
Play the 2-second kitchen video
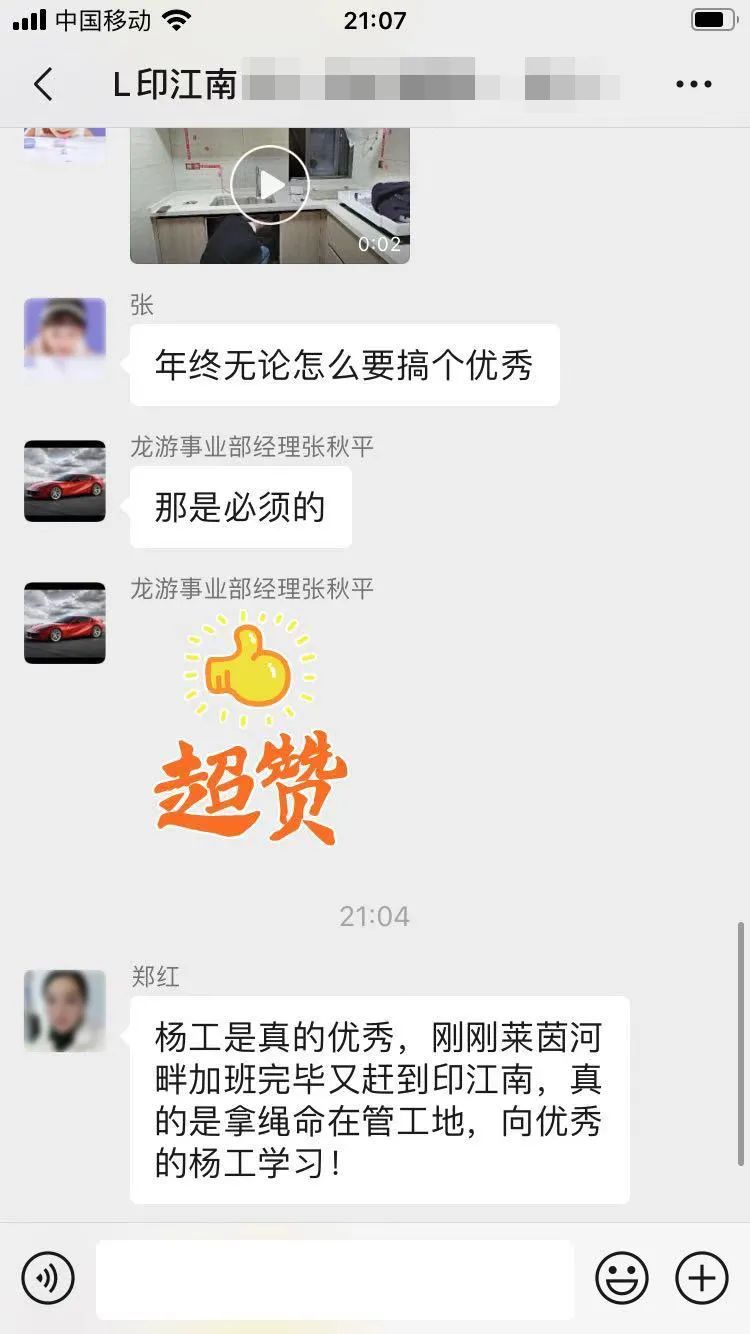[x=269, y=184]
